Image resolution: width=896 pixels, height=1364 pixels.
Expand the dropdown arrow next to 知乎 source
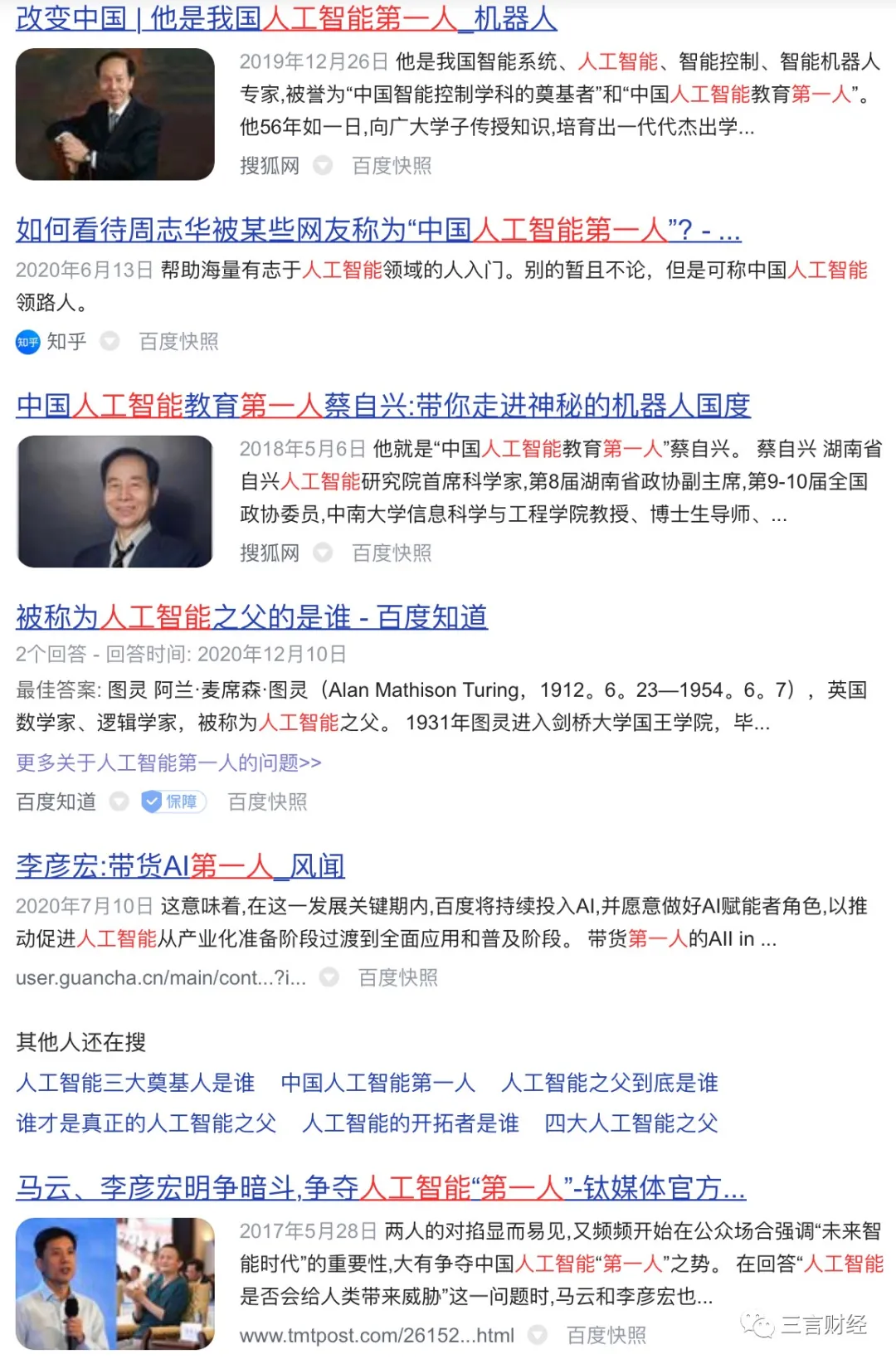pos(110,342)
